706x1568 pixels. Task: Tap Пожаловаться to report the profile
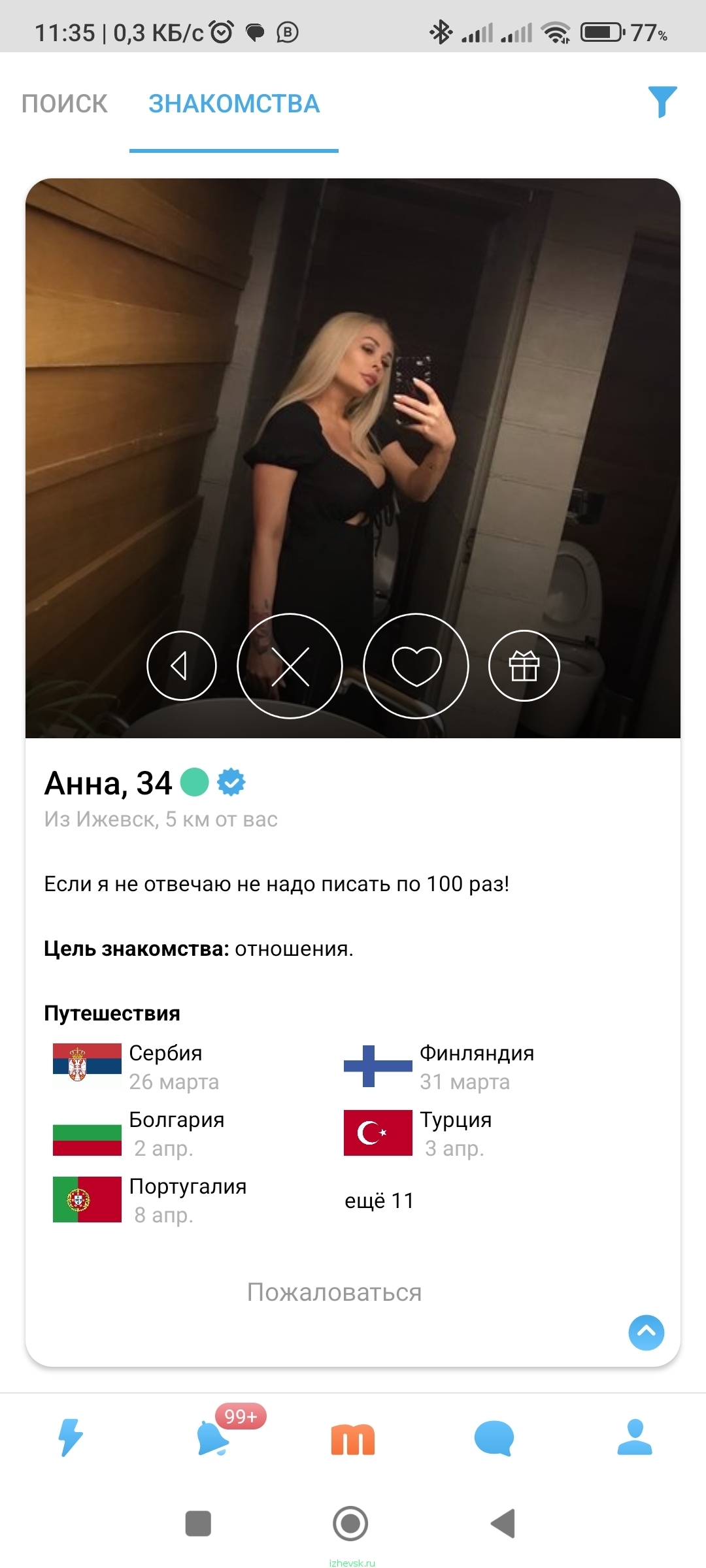pos(334,1292)
